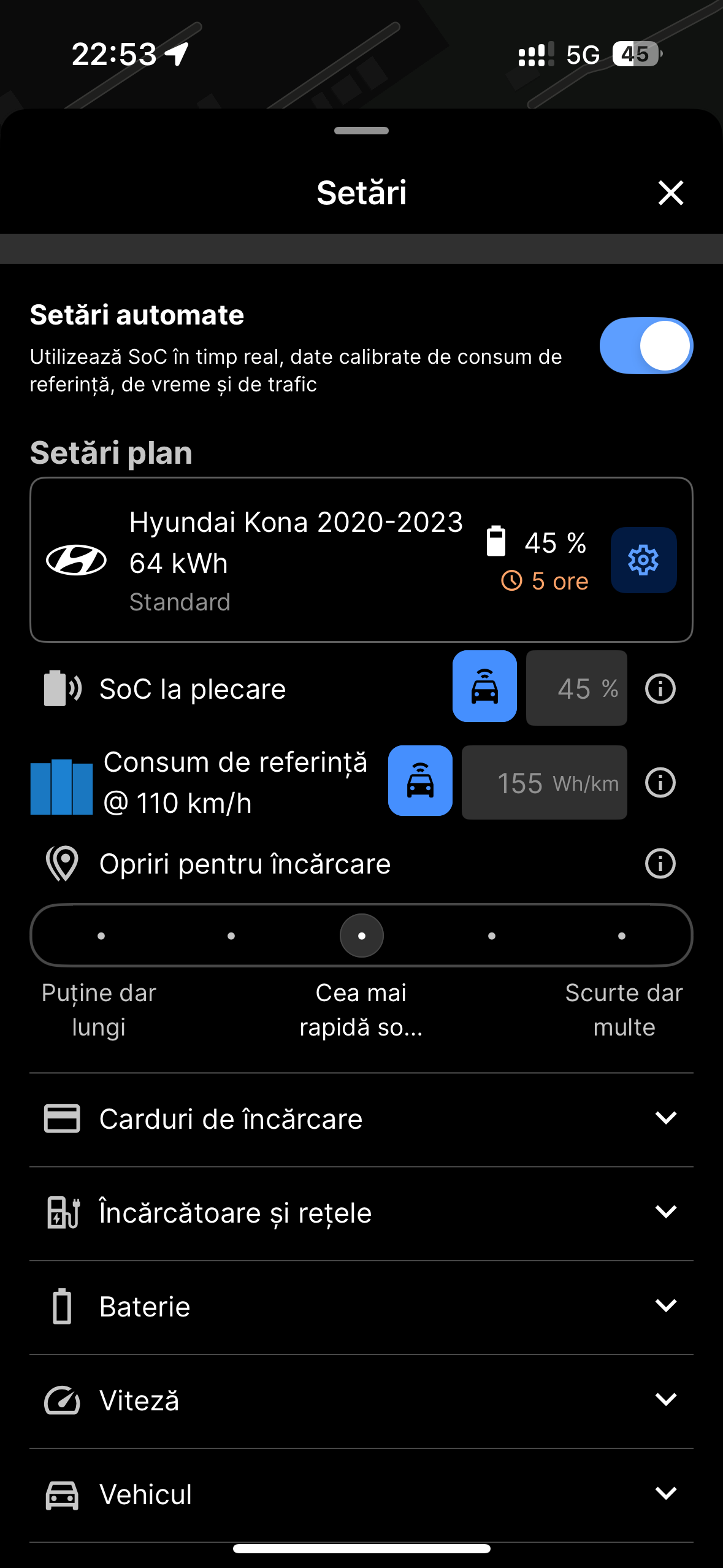Toggle live car data for Consum de referință
Screen dimensions: 723x1568
click(420, 781)
